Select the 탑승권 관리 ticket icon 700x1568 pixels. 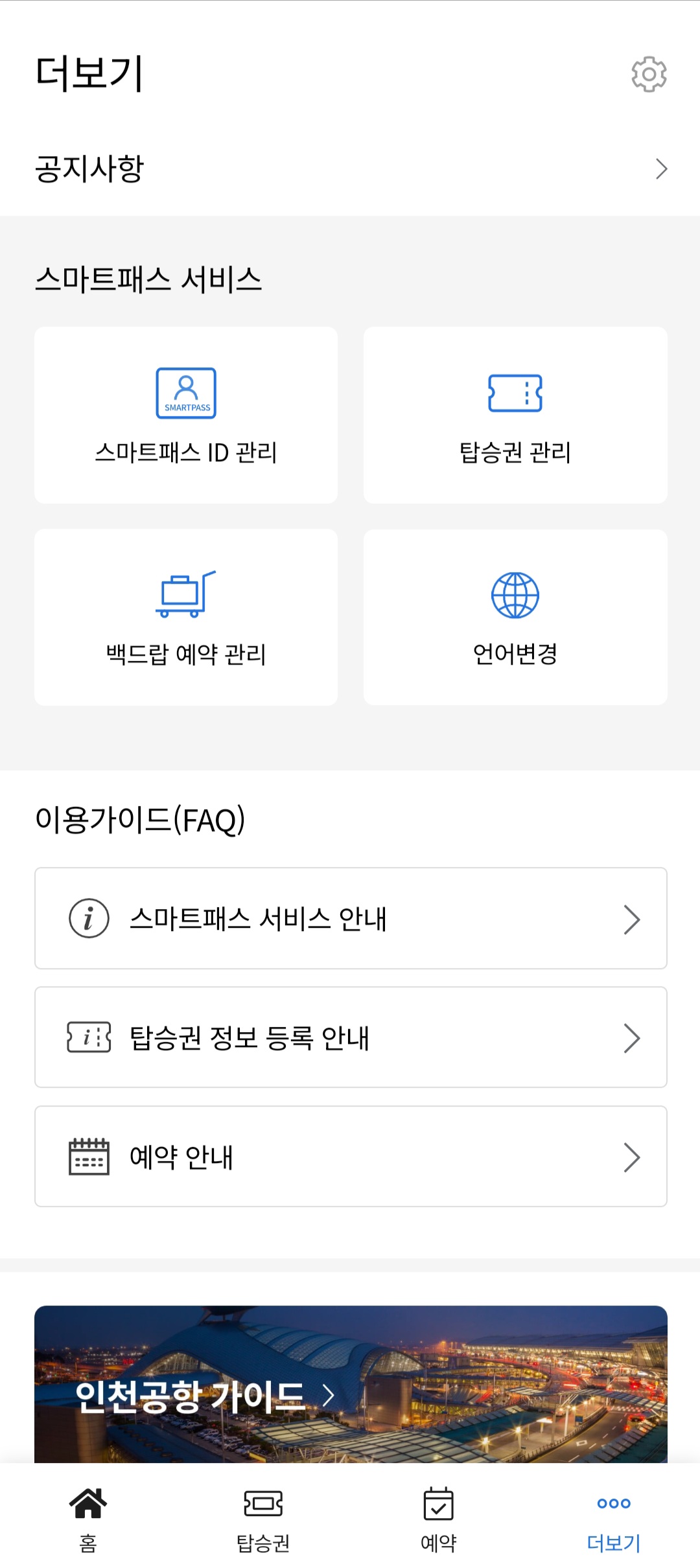pyautogui.click(x=515, y=392)
